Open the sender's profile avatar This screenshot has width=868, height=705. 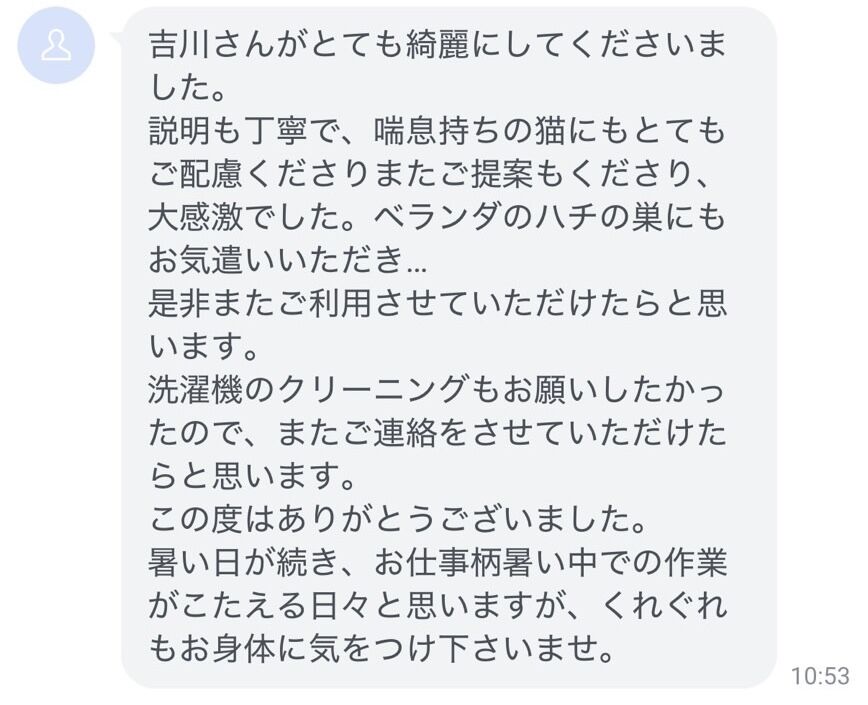coord(56,45)
